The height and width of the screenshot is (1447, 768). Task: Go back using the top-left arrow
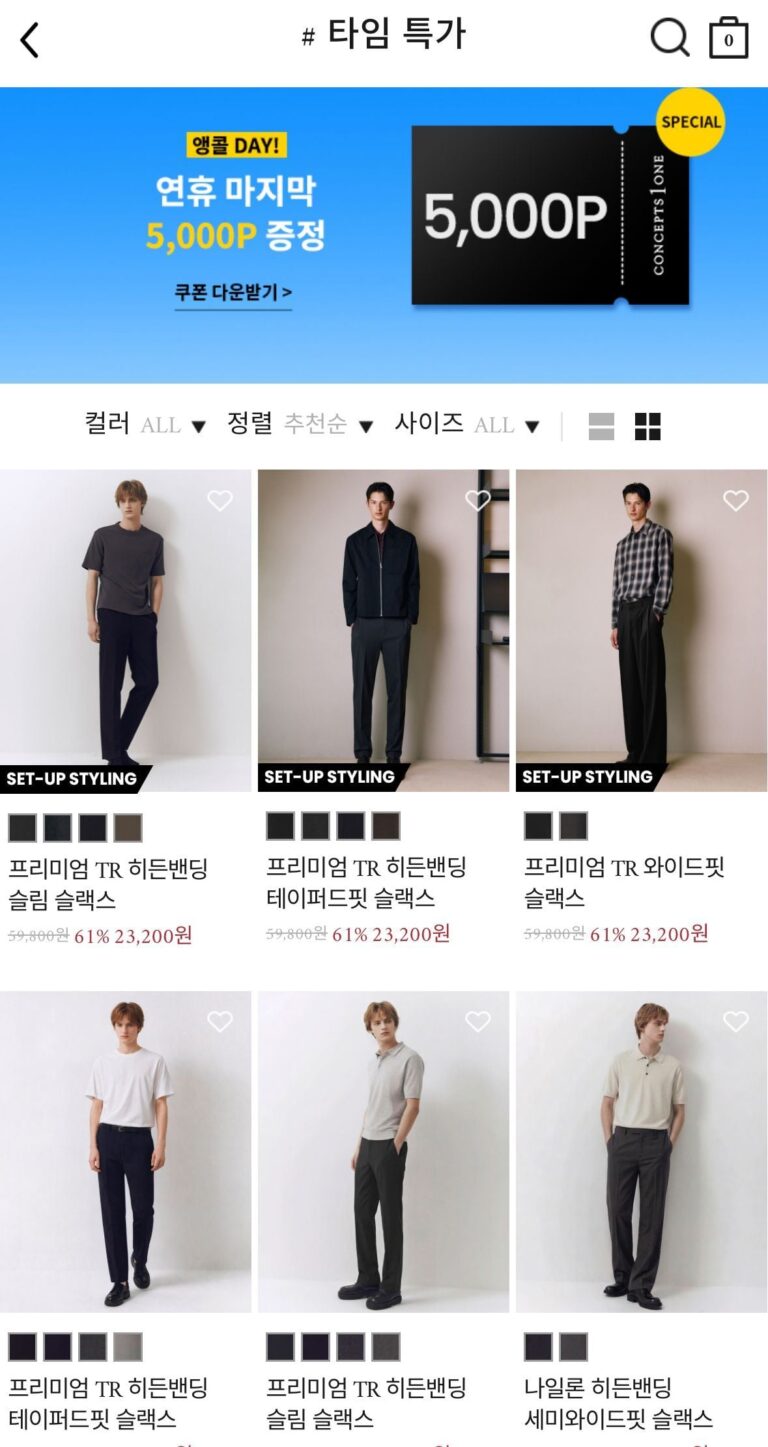[30, 40]
